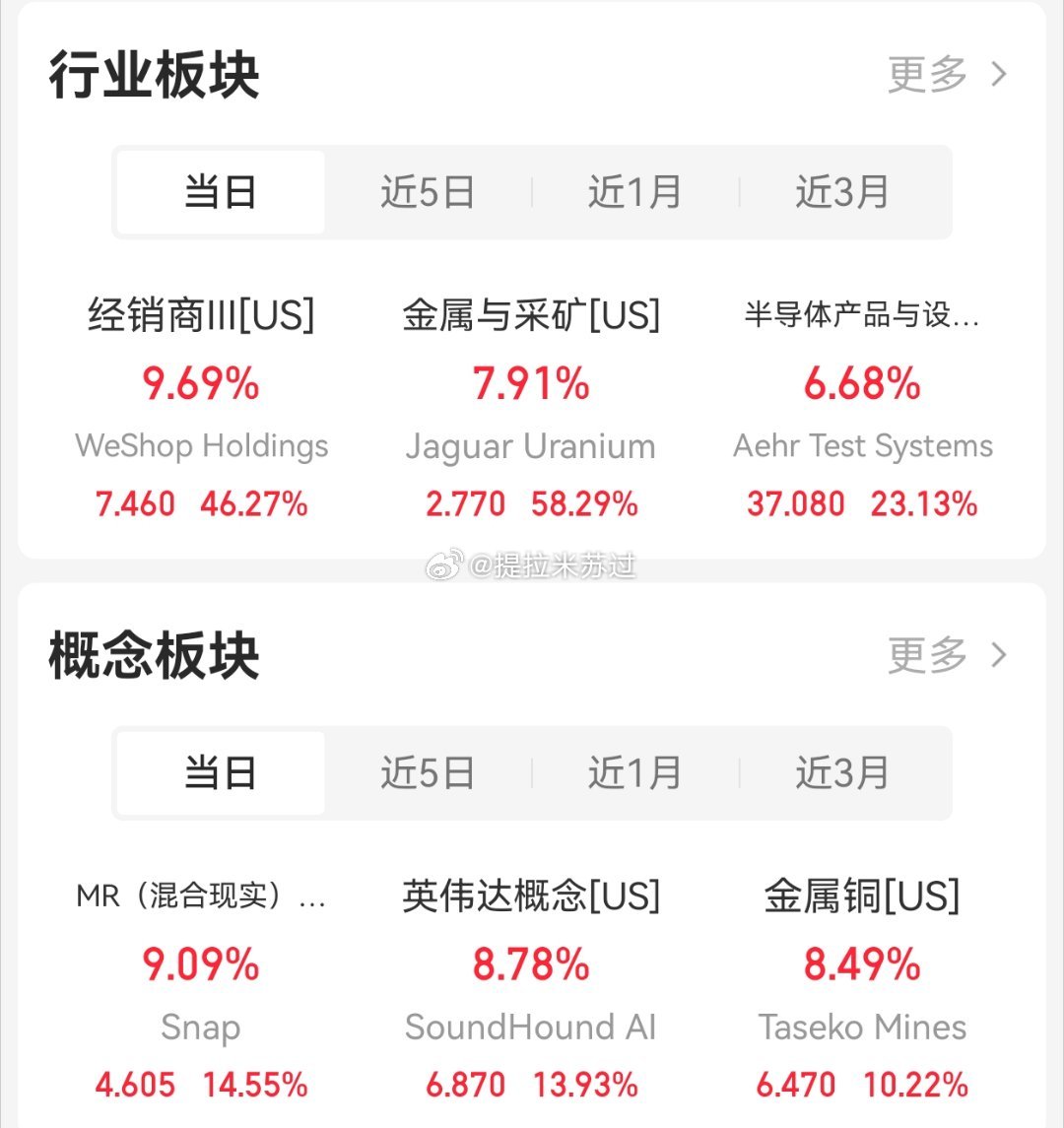The height and width of the screenshot is (1128, 1064).
Task: Switch to 近1月 tab in 概念板块
Action: tap(635, 773)
